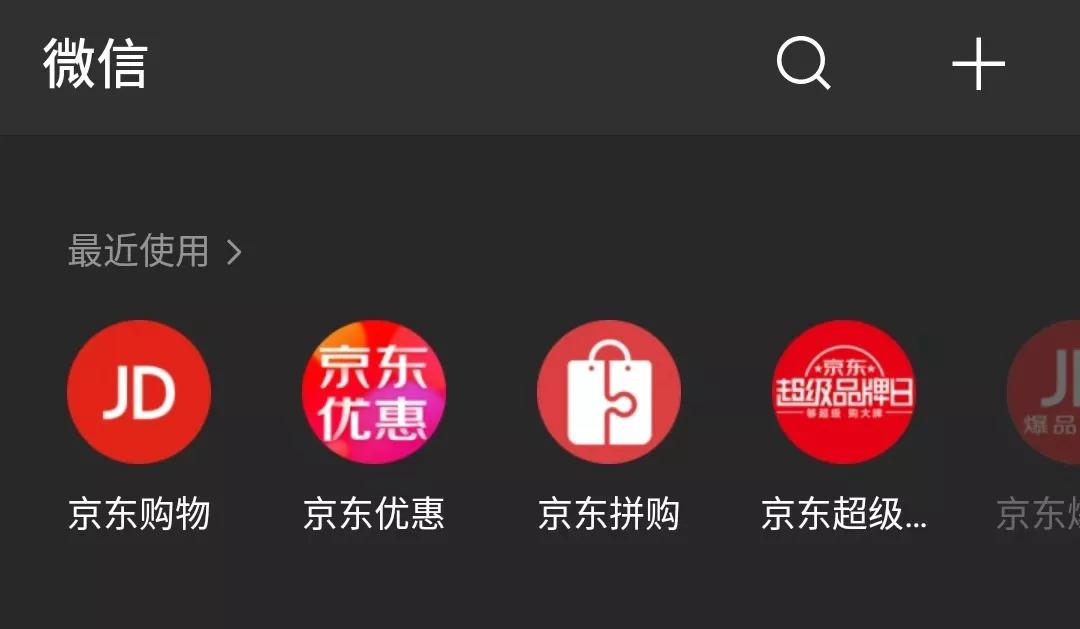Select the 京东超级品牌日 mini program
This screenshot has height=629, width=1080.
pos(844,392)
